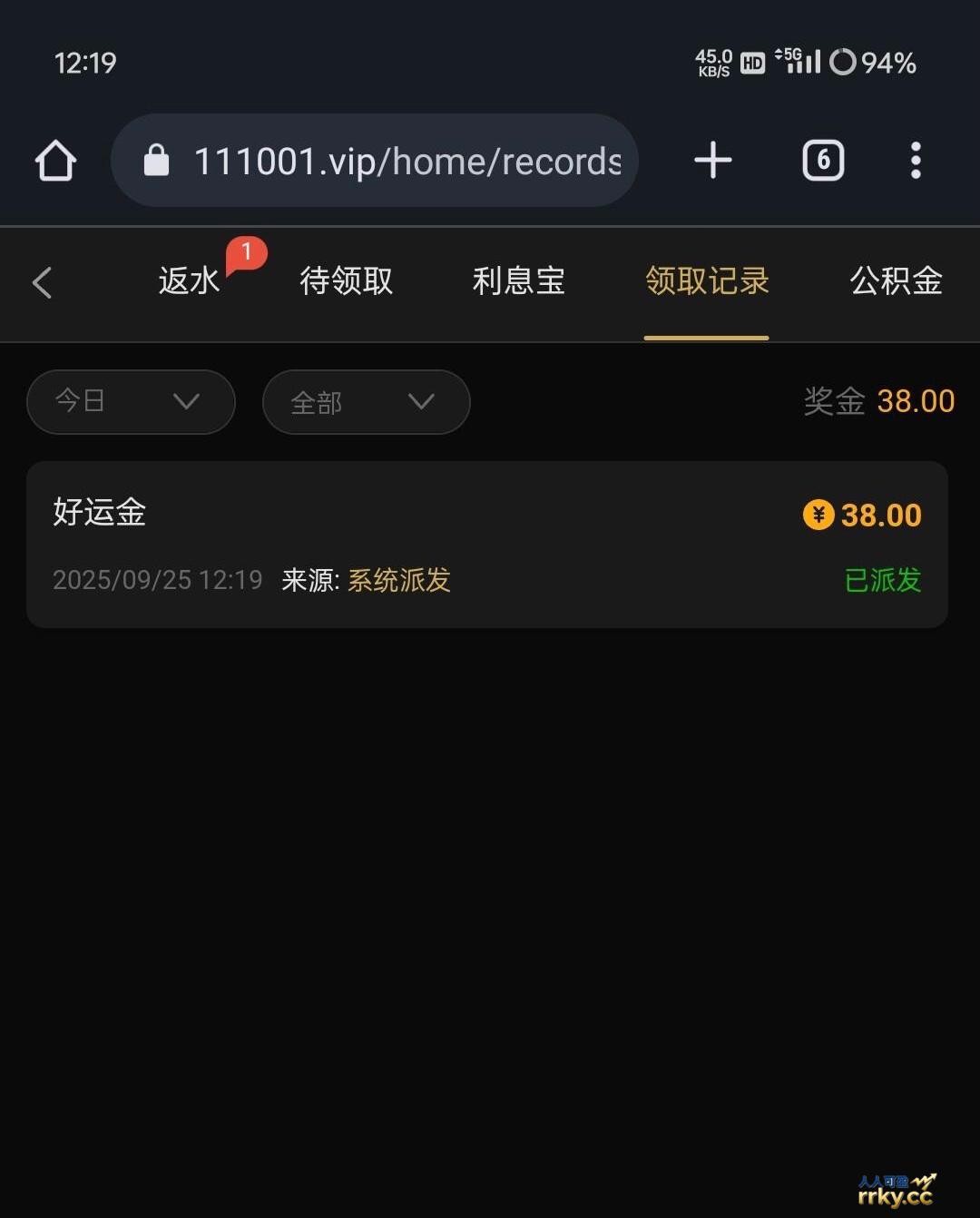Switch to the 待领取 tab

(x=345, y=282)
